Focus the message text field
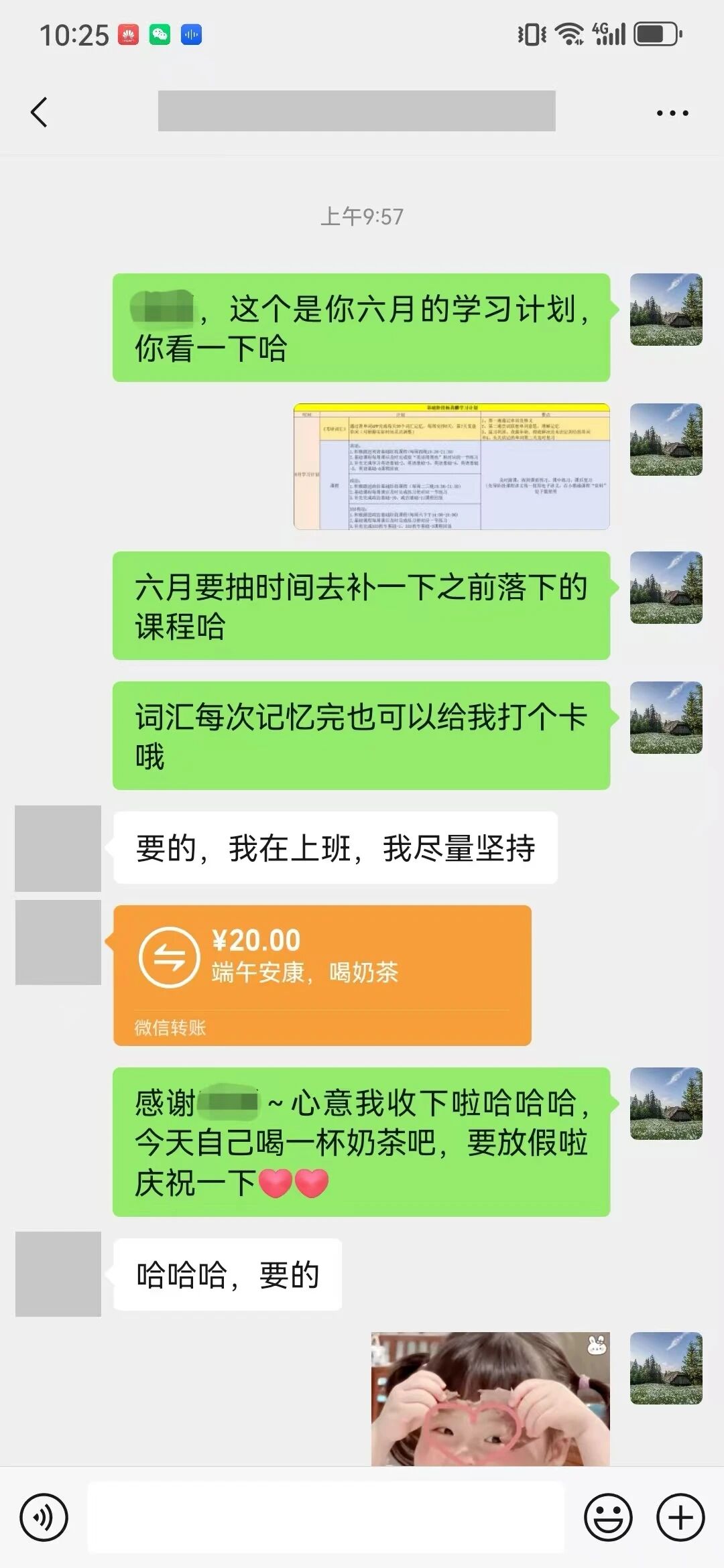Viewport: 724px width, 1568px height. point(326,1517)
